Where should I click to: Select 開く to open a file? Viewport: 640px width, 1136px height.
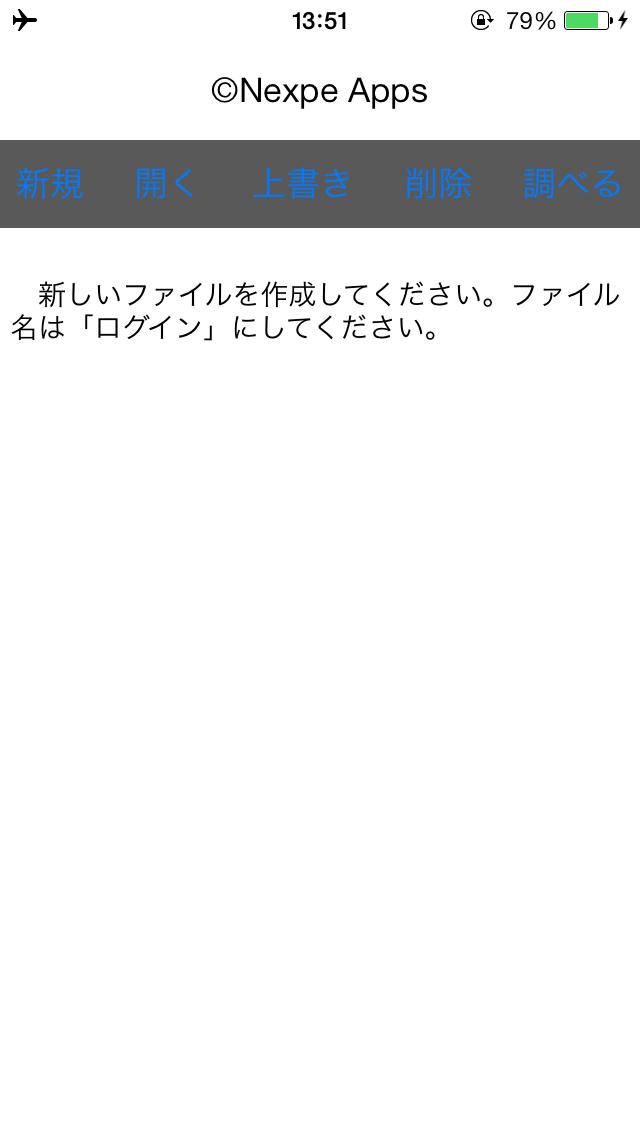pyautogui.click(x=166, y=184)
